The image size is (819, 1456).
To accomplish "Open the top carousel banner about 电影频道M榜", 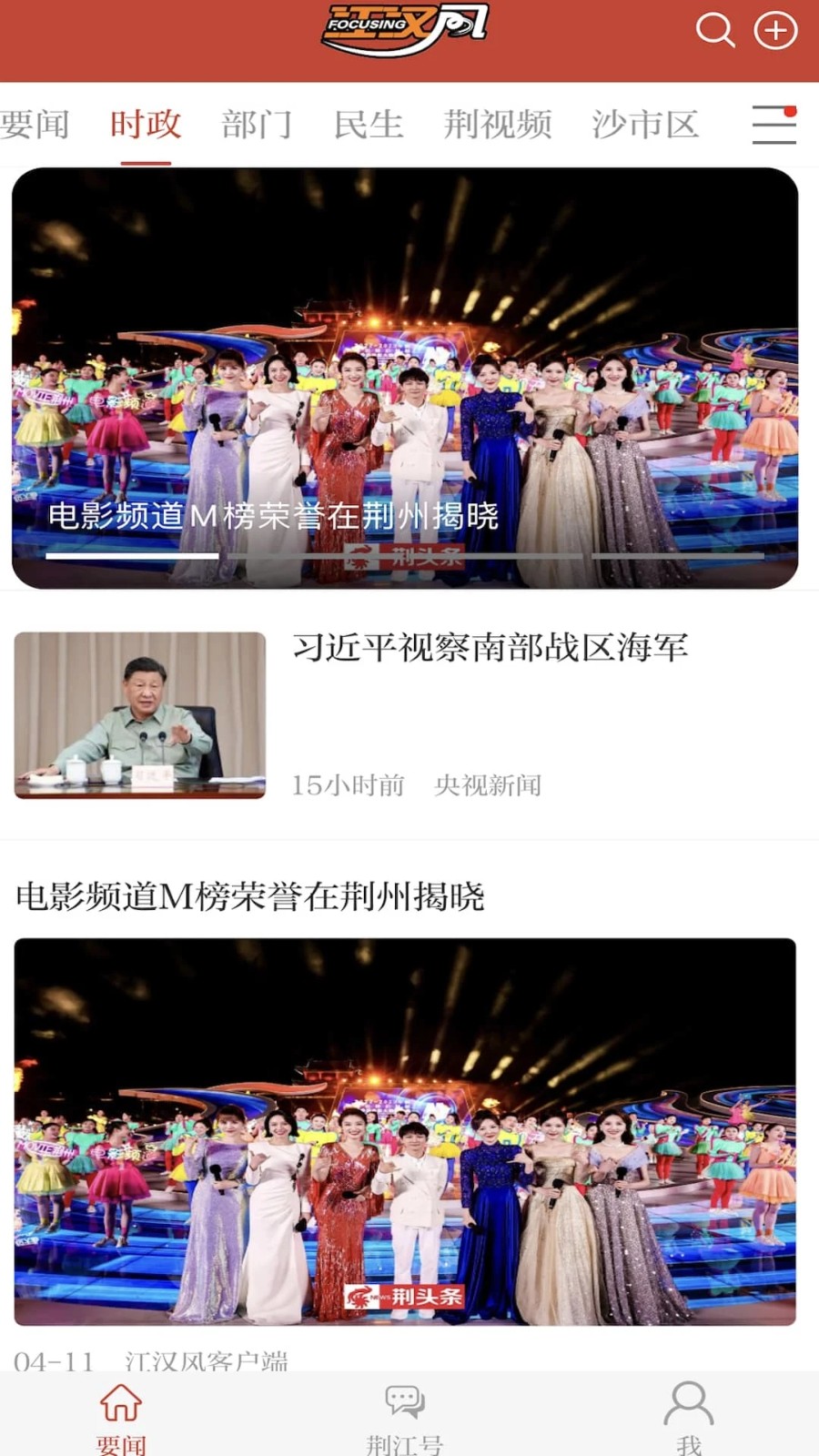I will (405, 378).
